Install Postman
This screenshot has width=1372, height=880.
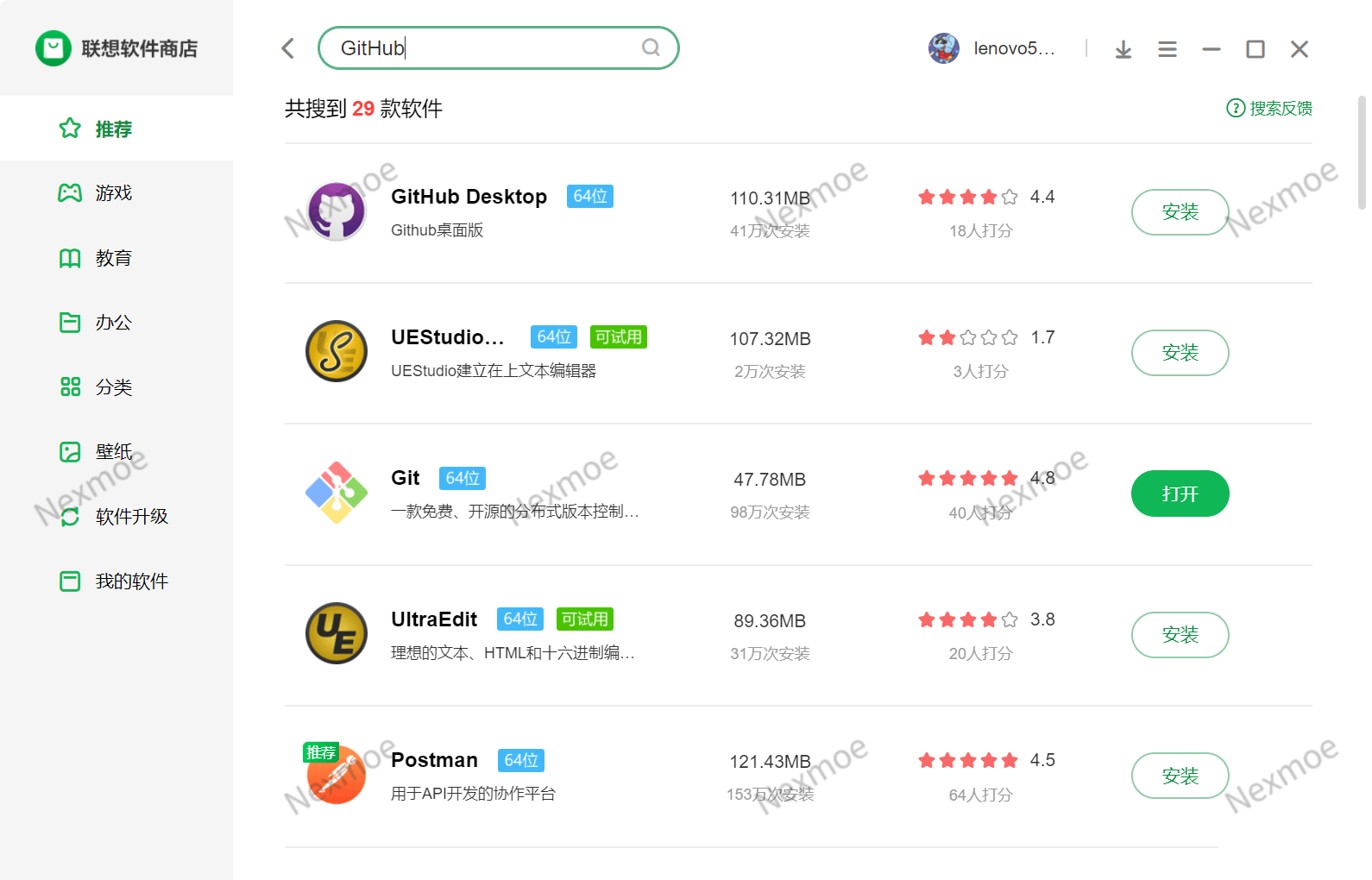(x=1180, y=776)
